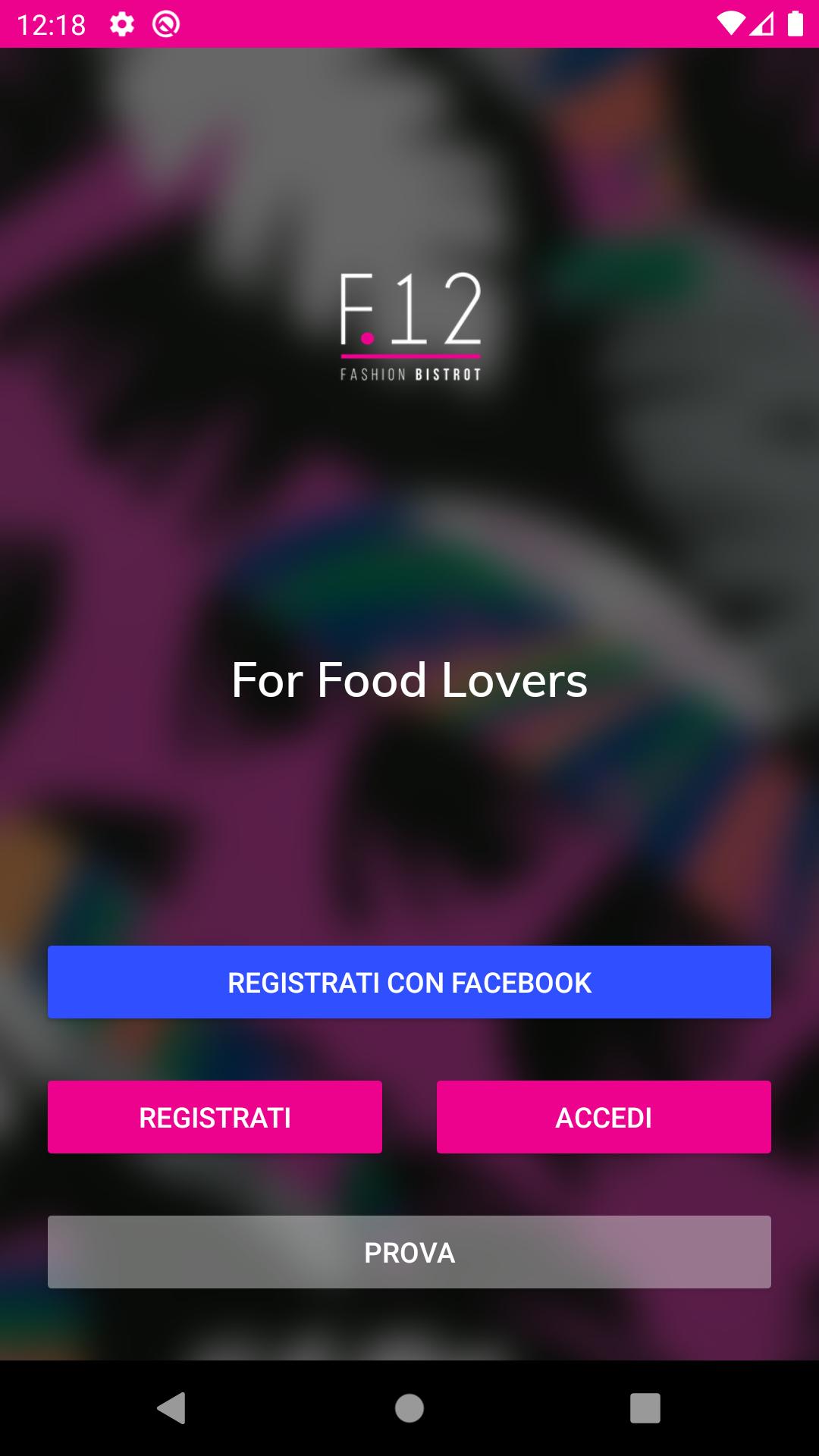The image size is (819, 1456).
Task: Try the app with the Prova button
Action: 409,1252
